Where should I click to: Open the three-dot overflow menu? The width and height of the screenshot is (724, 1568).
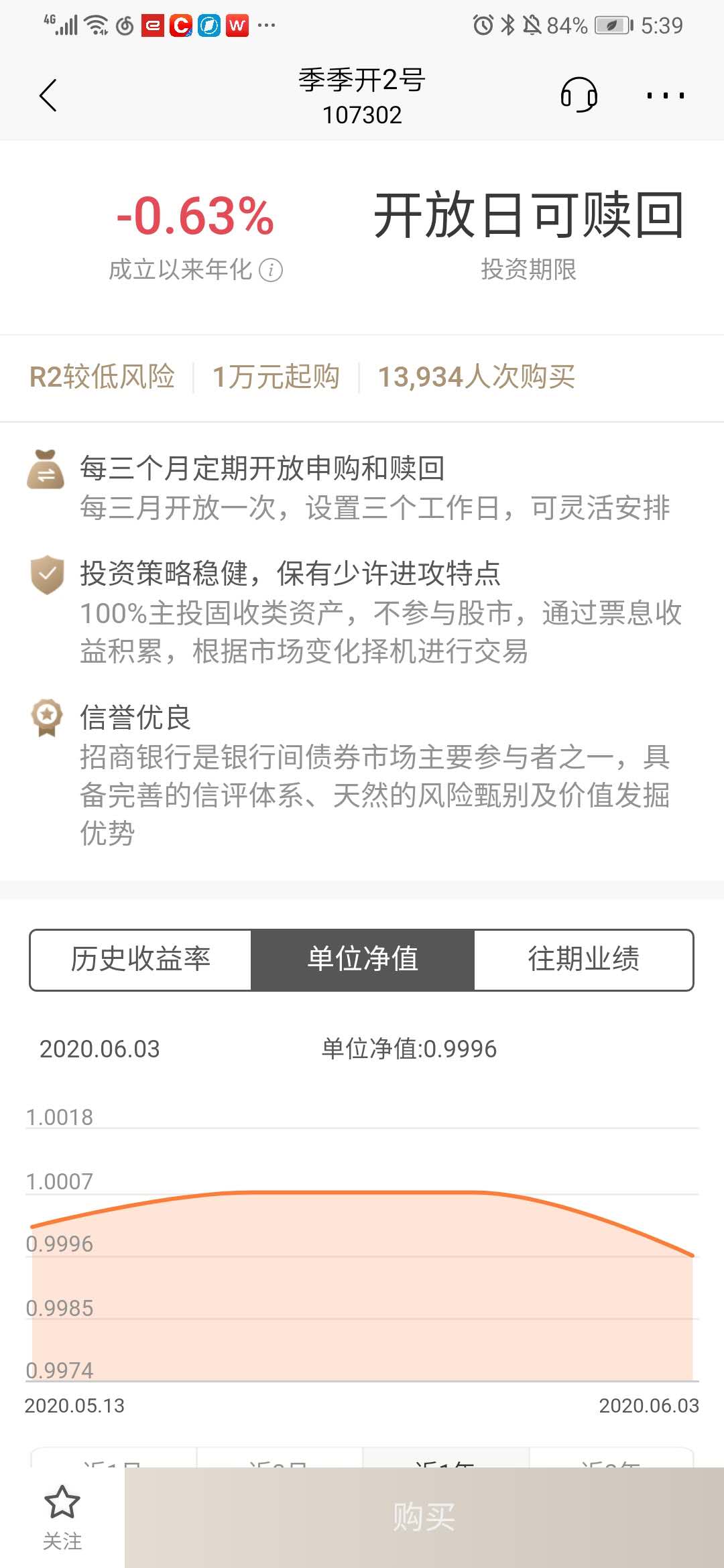coord(665,95)
